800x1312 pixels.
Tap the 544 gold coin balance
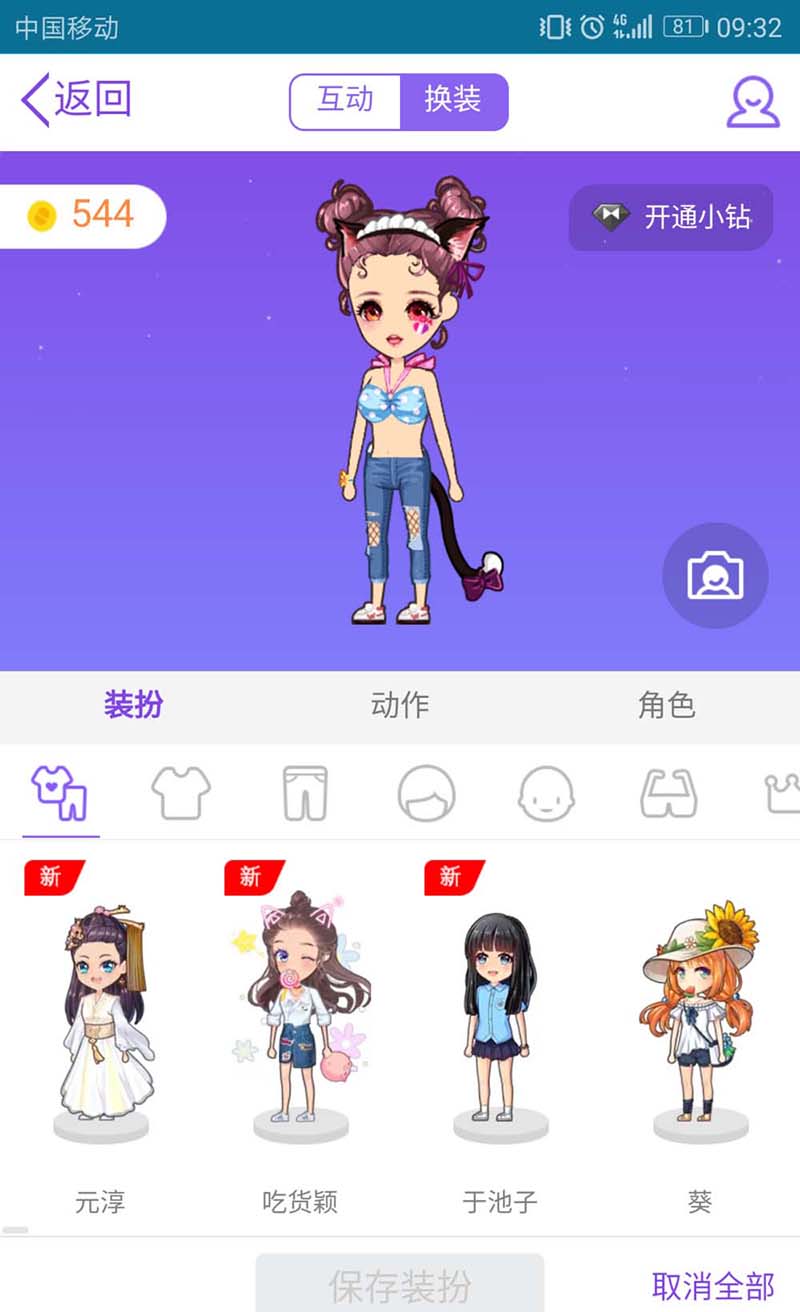tap(82, 215)
